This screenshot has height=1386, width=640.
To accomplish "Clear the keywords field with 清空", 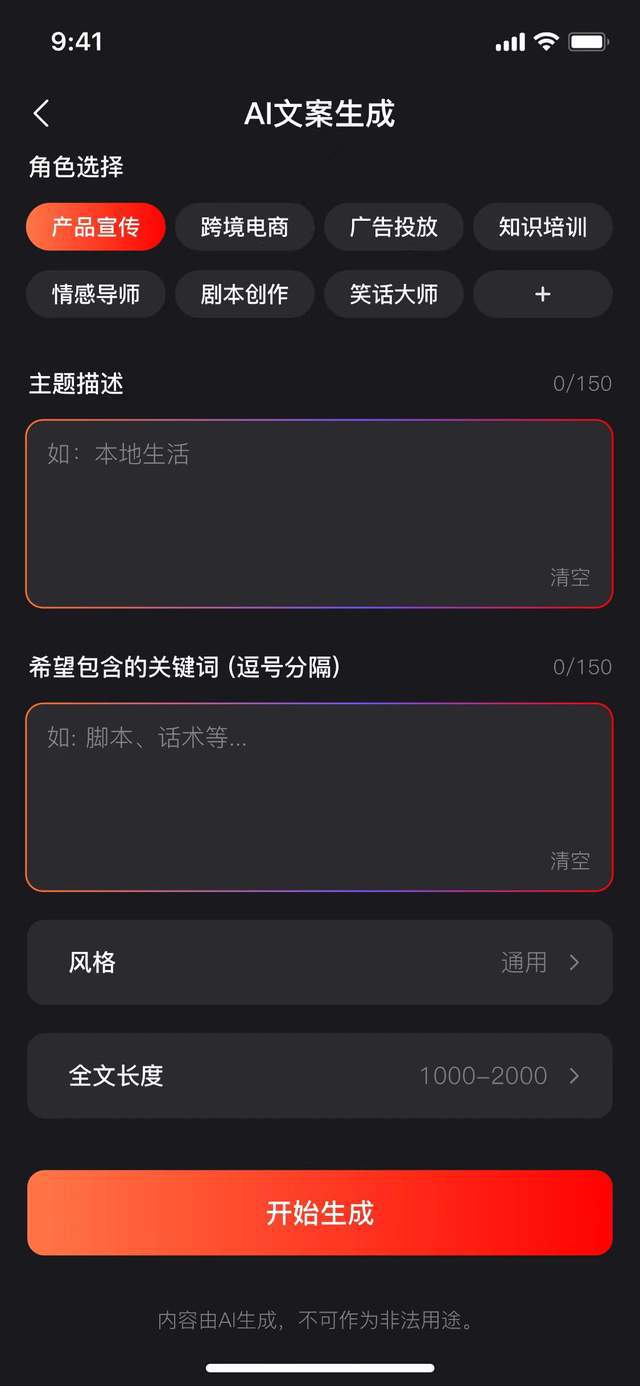I will (570, 861).
